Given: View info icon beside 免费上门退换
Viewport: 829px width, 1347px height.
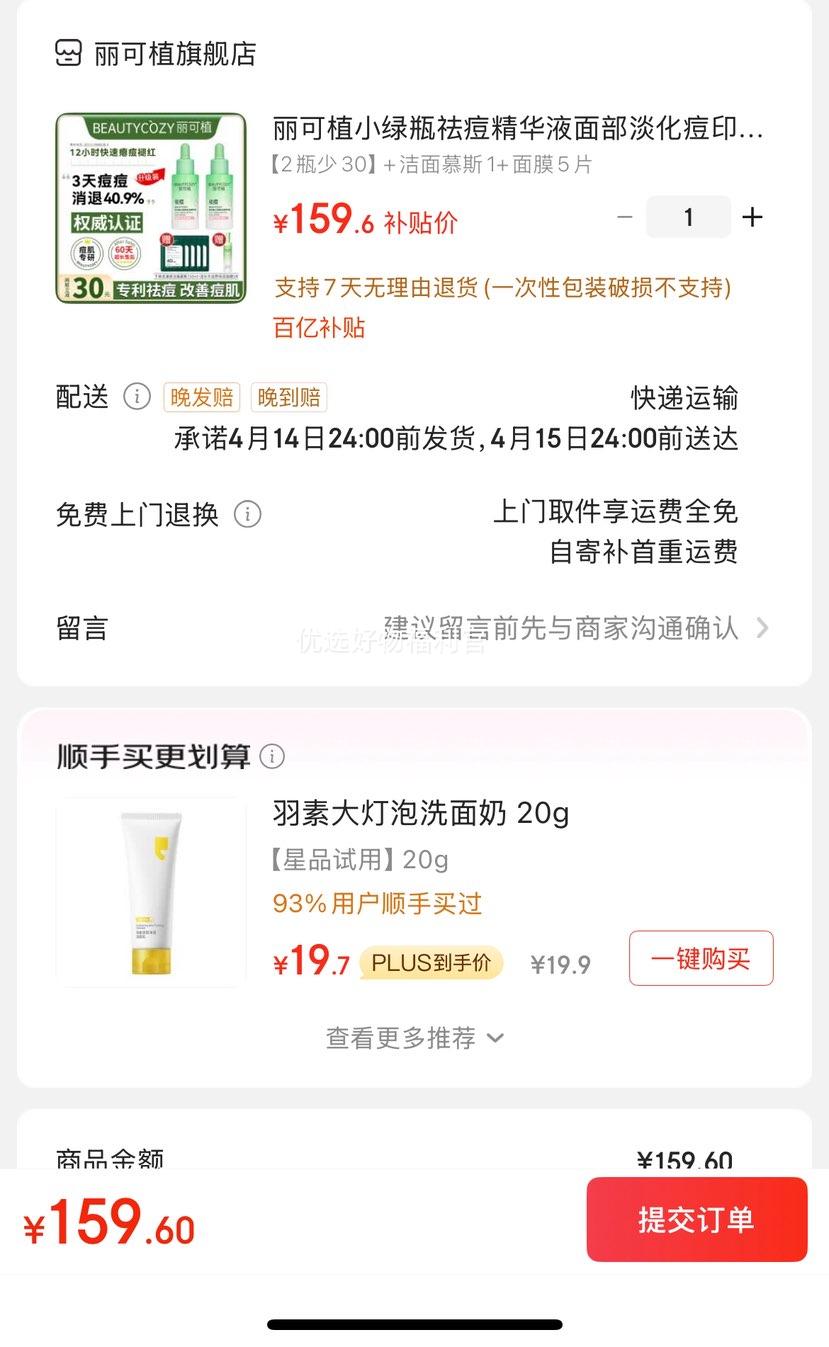Looking at the screenshot, I should pos(246,515).
